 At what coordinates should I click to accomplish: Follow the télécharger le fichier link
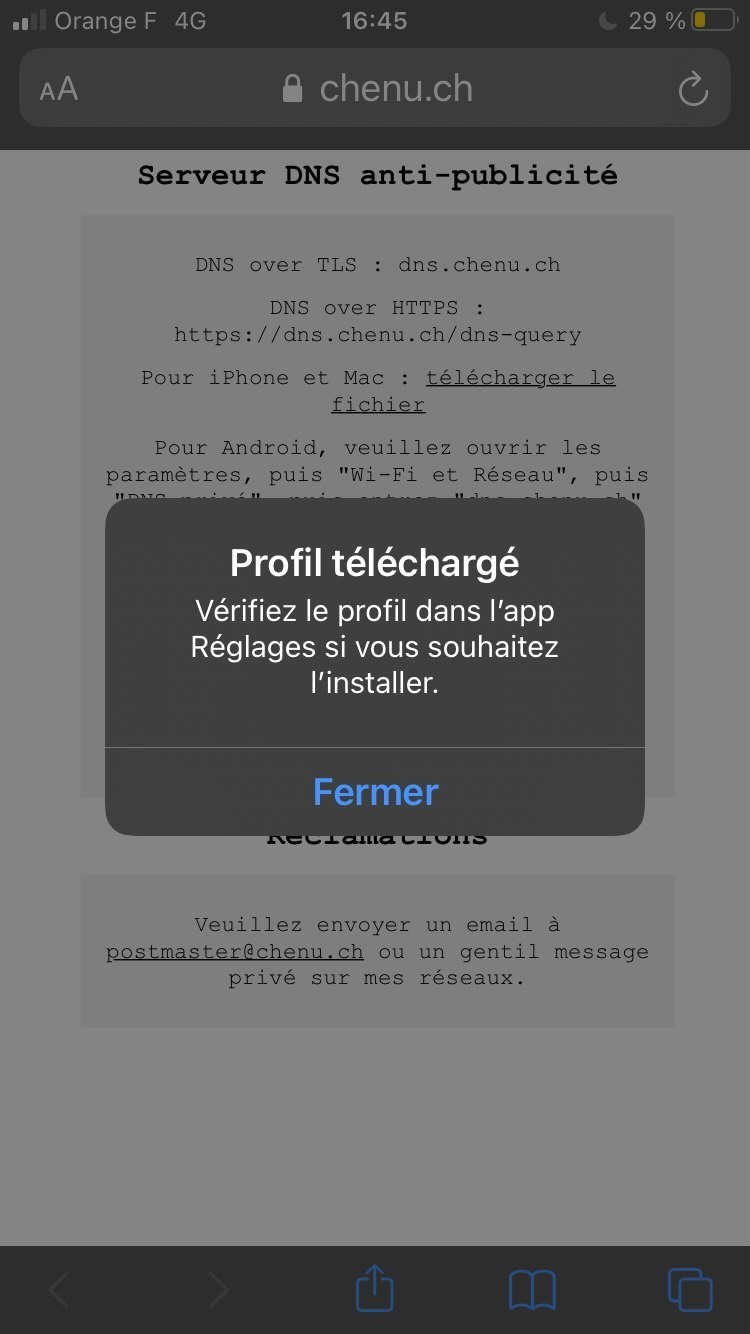(x=473, y=391)
